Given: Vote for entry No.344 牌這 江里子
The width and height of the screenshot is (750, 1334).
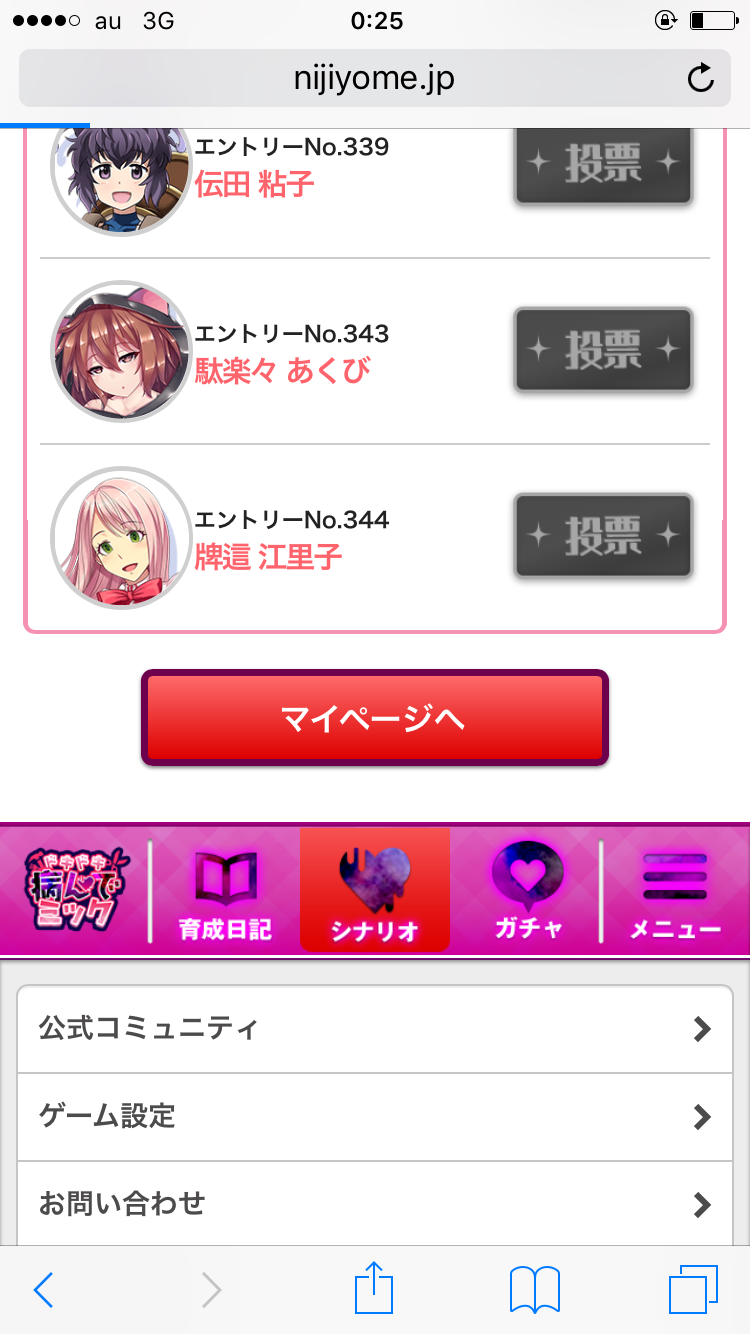Looking at the screenshot, I should tap(603, 535).
